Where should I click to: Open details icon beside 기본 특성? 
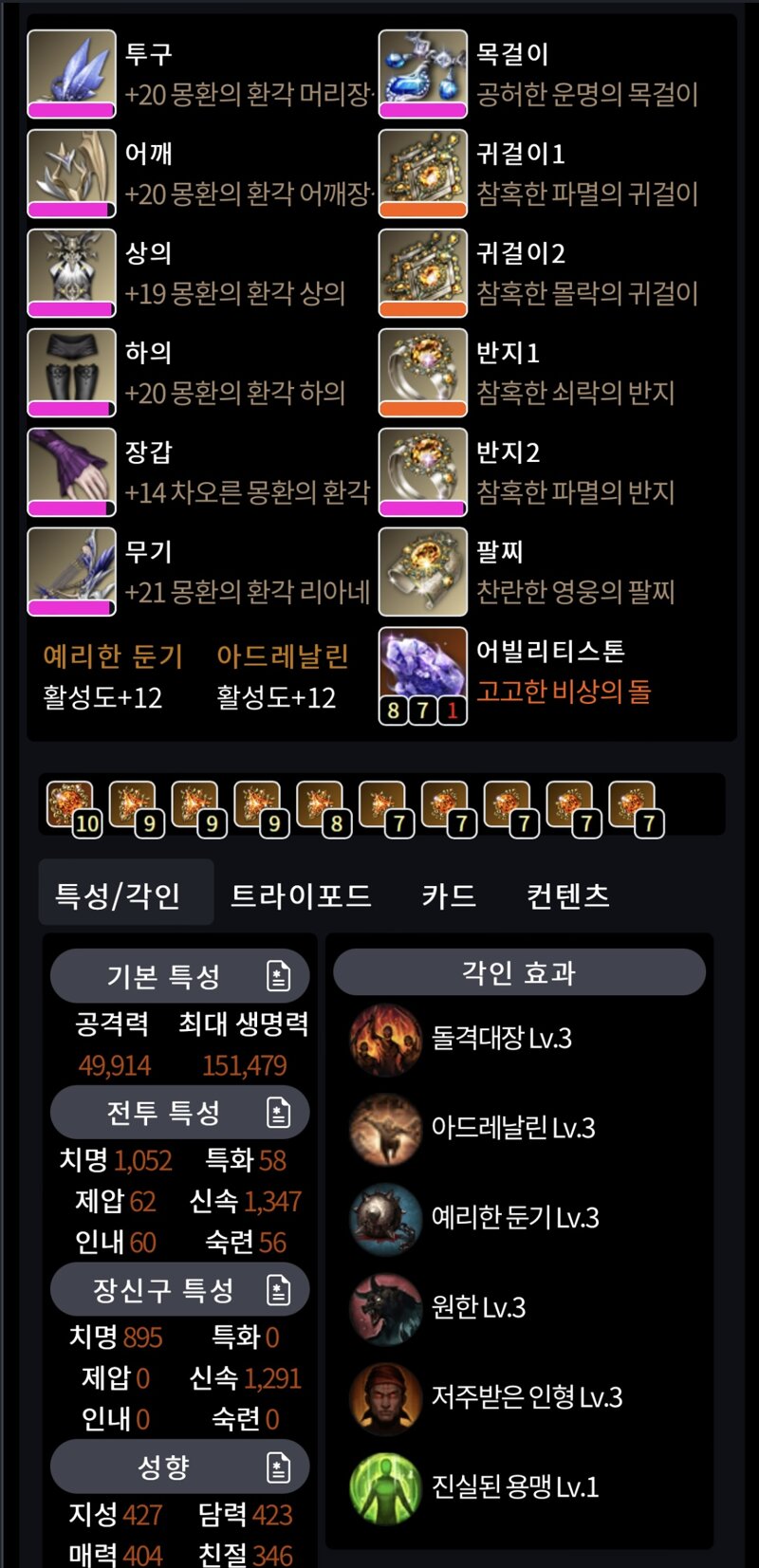click(278, 976)
